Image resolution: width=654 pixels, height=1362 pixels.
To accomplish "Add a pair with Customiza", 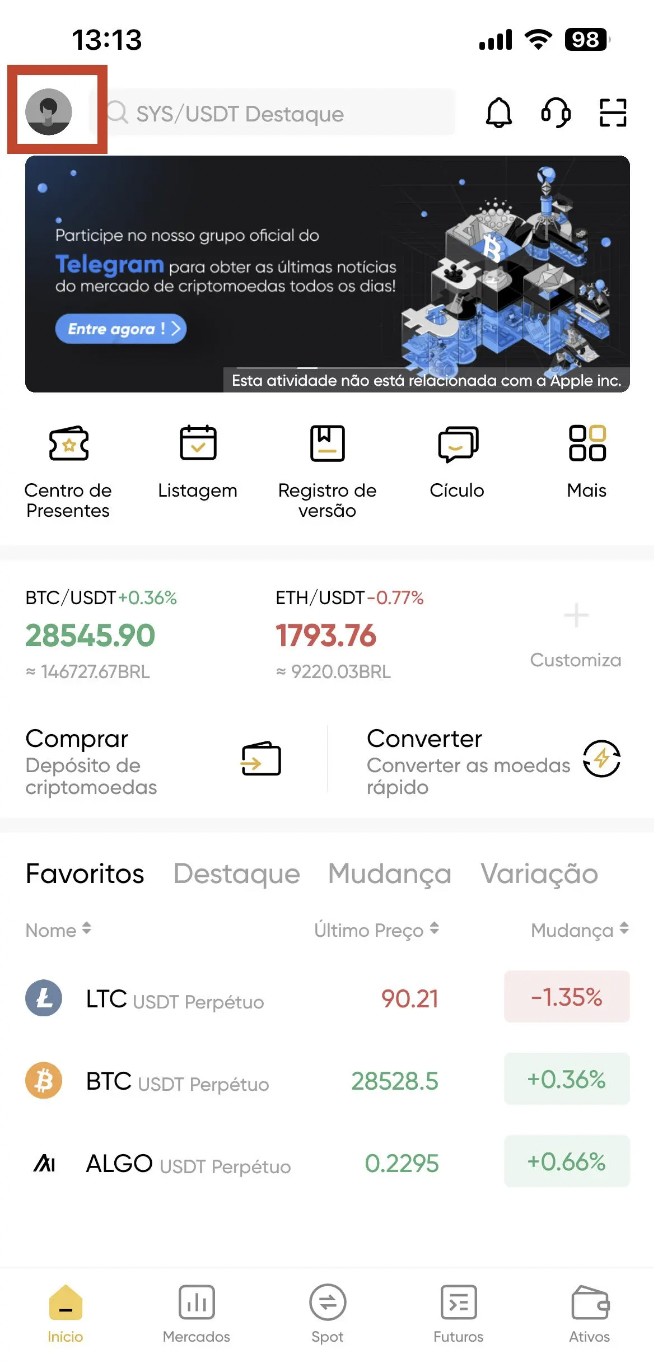I will pyautogui.click(x=576, y=635).
